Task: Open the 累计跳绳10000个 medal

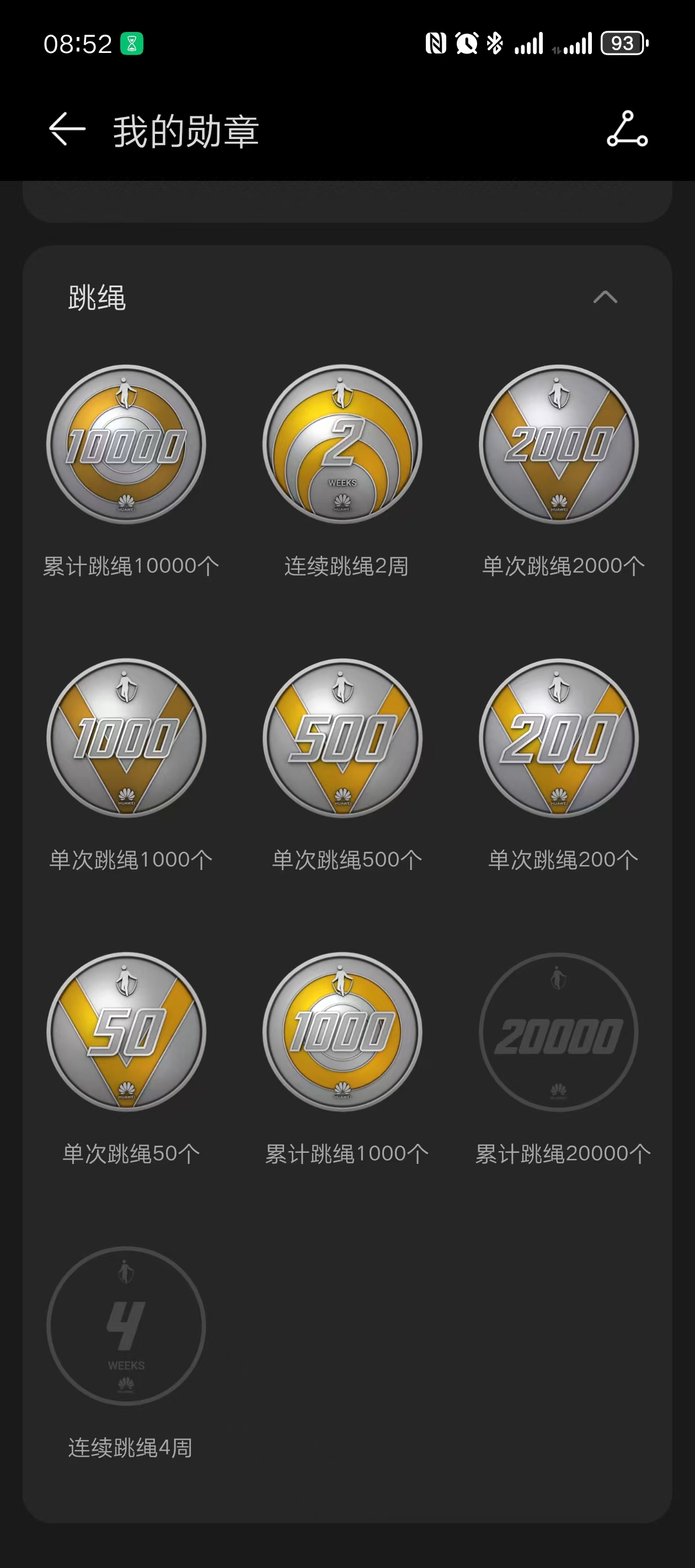Action: point(126,444)
